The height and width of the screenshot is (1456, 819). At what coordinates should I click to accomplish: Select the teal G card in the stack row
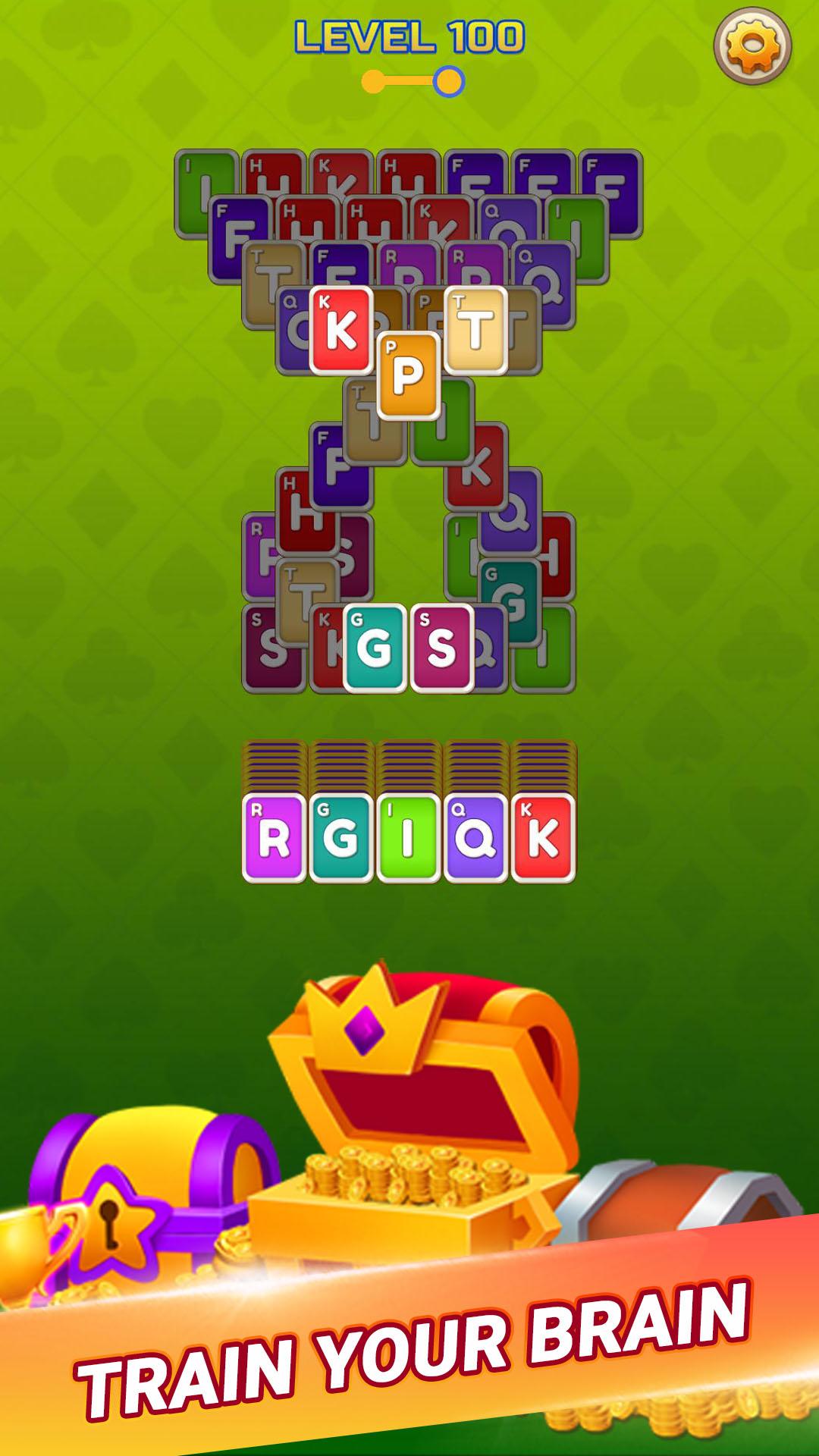coord(341,838)
